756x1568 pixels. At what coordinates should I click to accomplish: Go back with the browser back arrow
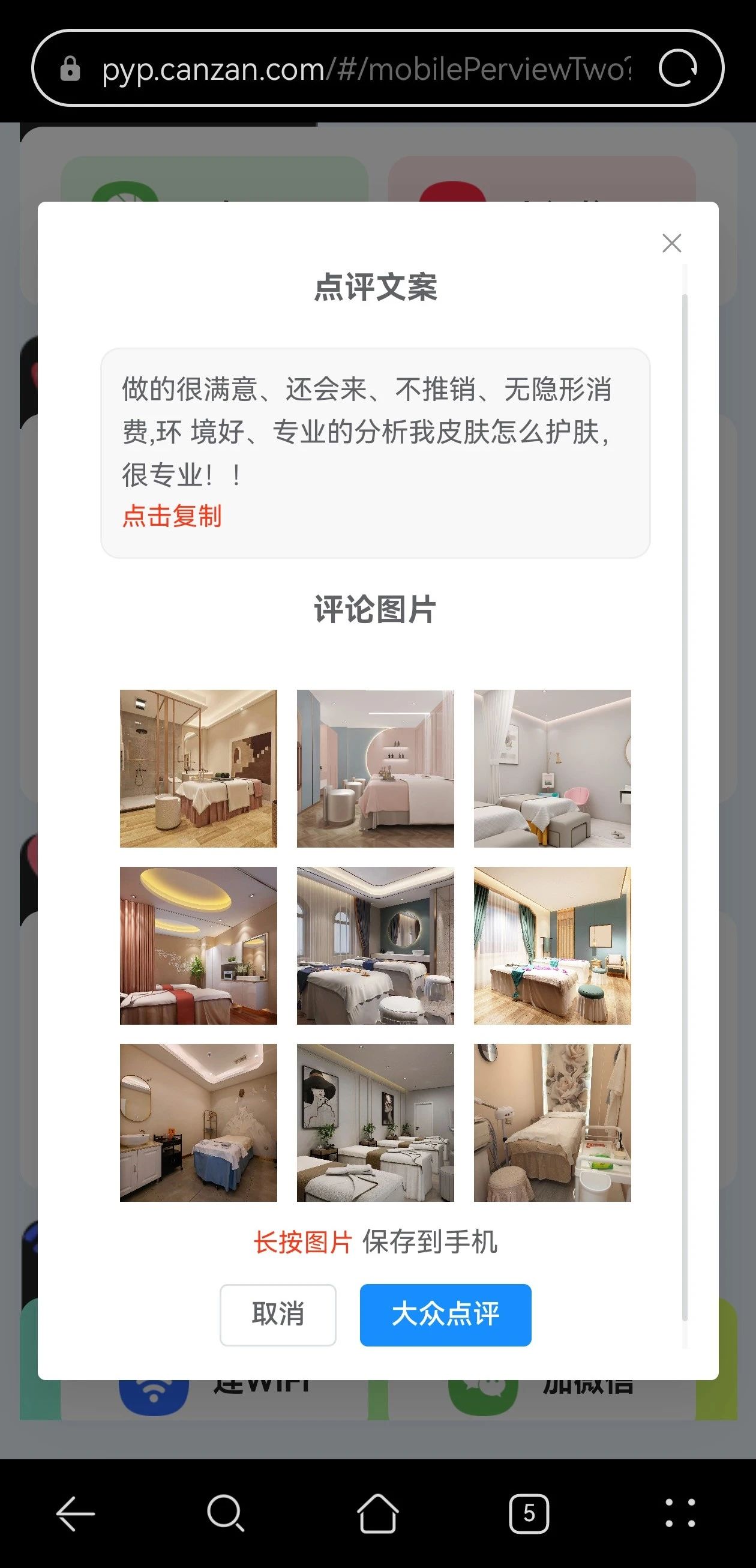[x=76, y=1513]
